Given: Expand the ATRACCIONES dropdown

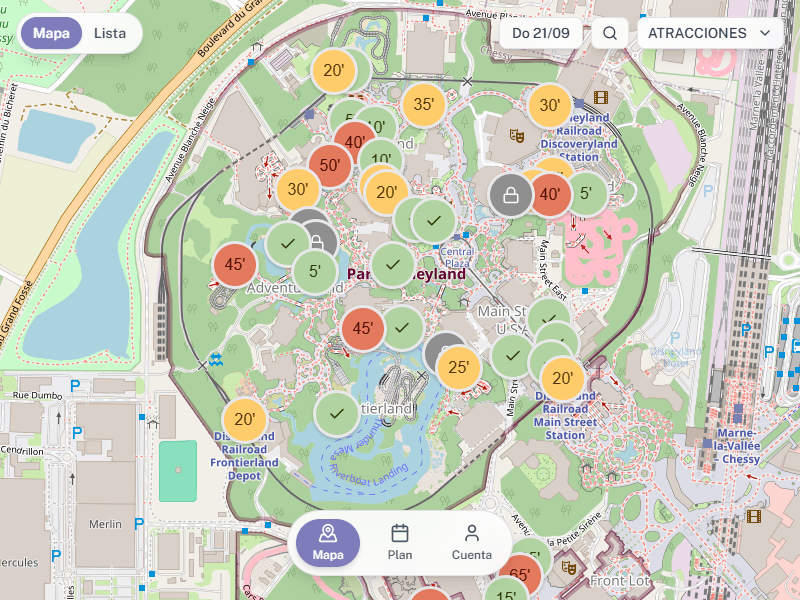Looking at the screenshot, I should pos(709,33).
